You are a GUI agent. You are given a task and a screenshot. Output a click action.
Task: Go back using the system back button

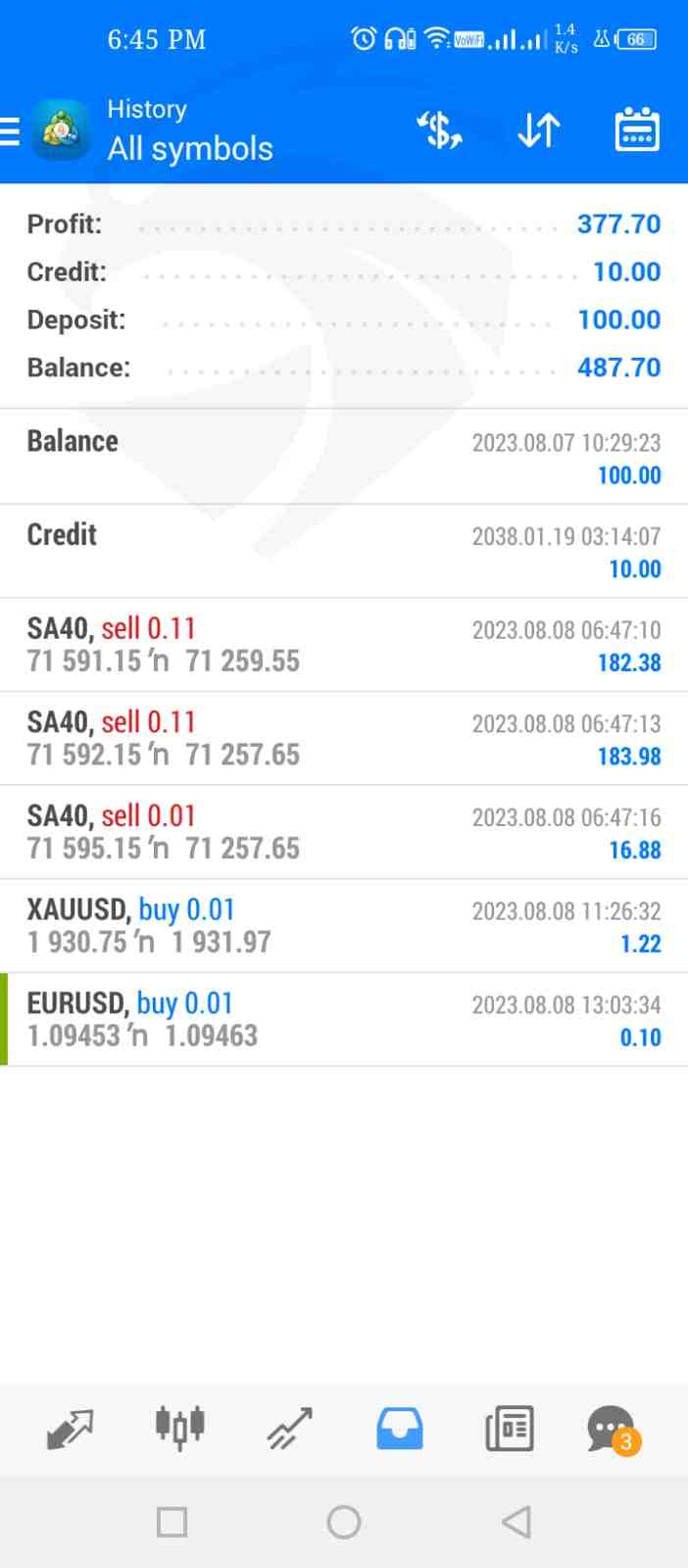516,1522
